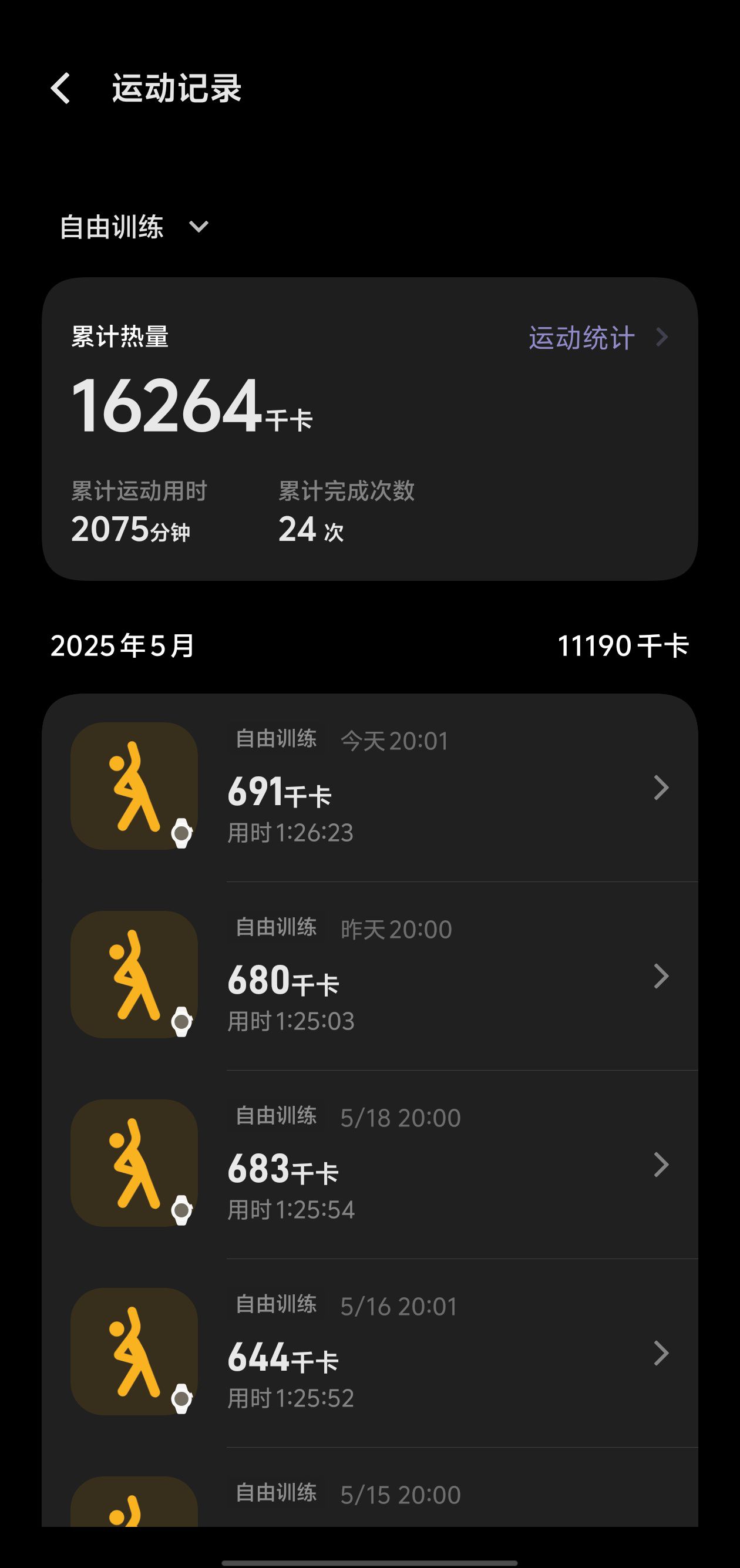This screenshot has height=1568, width=740.
Task: Go back using the top-left arrow
Action: [60, 88]
